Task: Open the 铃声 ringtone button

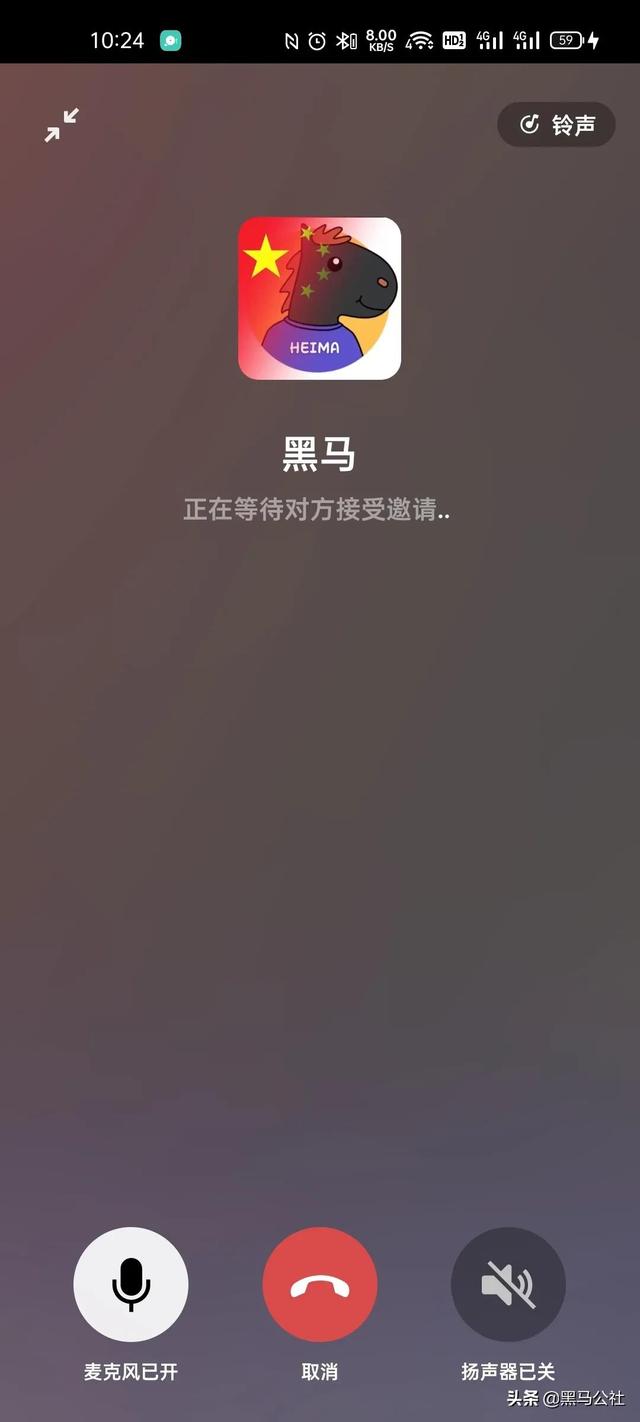Action: pyautogui.click(x=556, y=125)
